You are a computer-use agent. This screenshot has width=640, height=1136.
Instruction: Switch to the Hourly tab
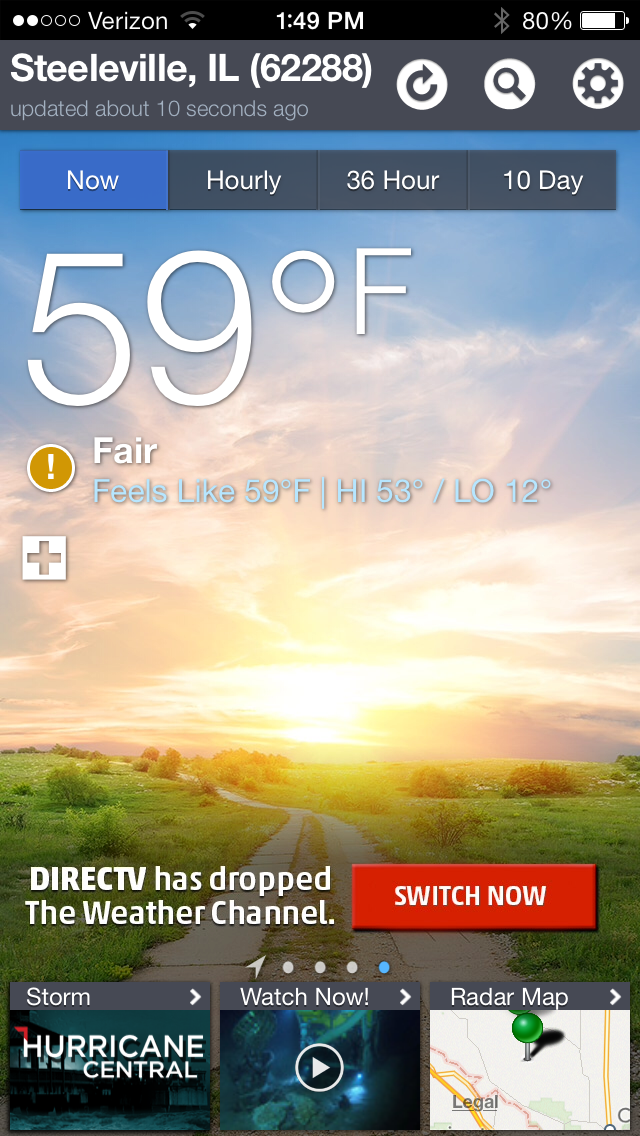tap(243, 180)
